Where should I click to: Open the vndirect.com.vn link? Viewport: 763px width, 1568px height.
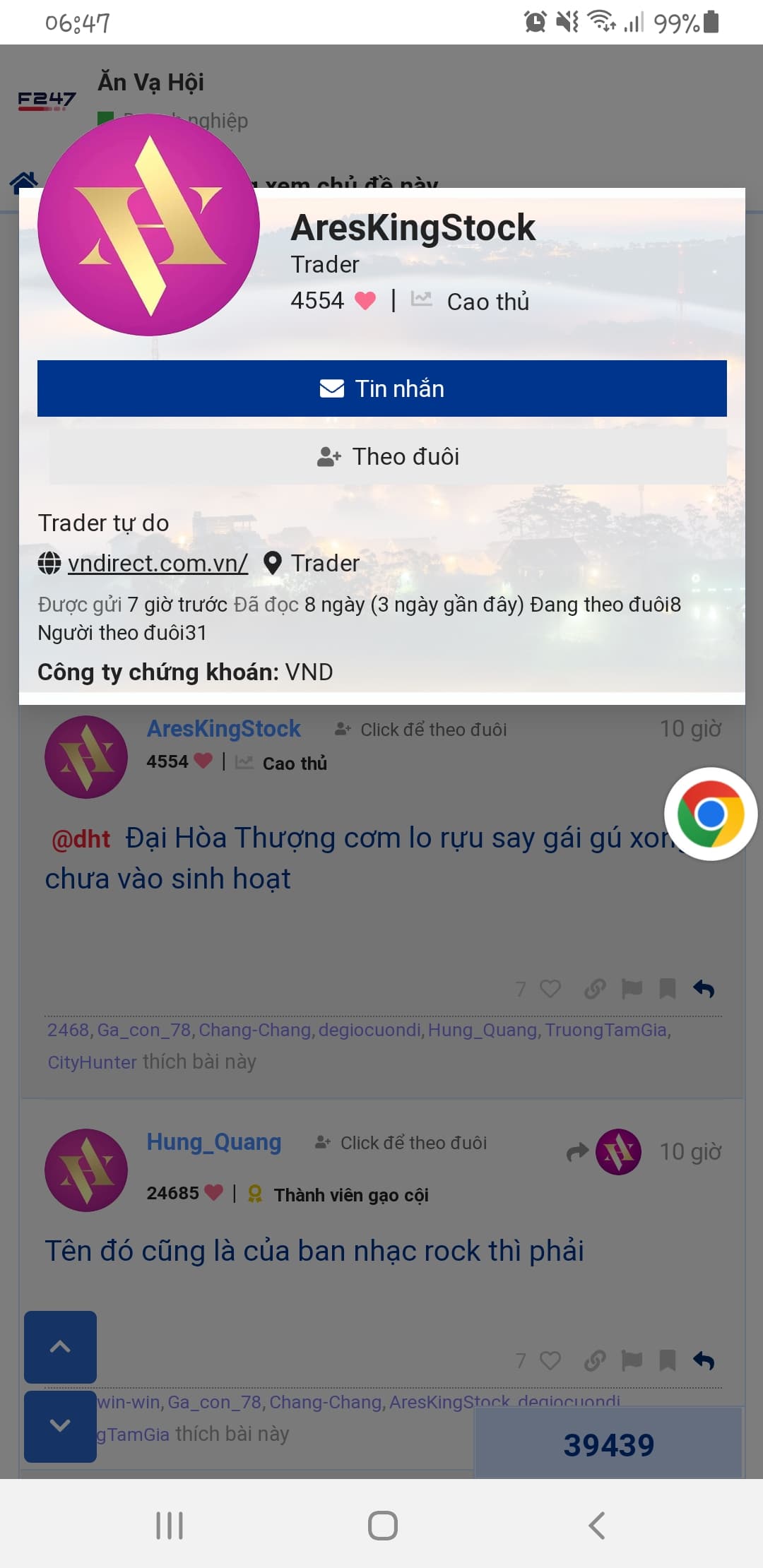(157, 563)
